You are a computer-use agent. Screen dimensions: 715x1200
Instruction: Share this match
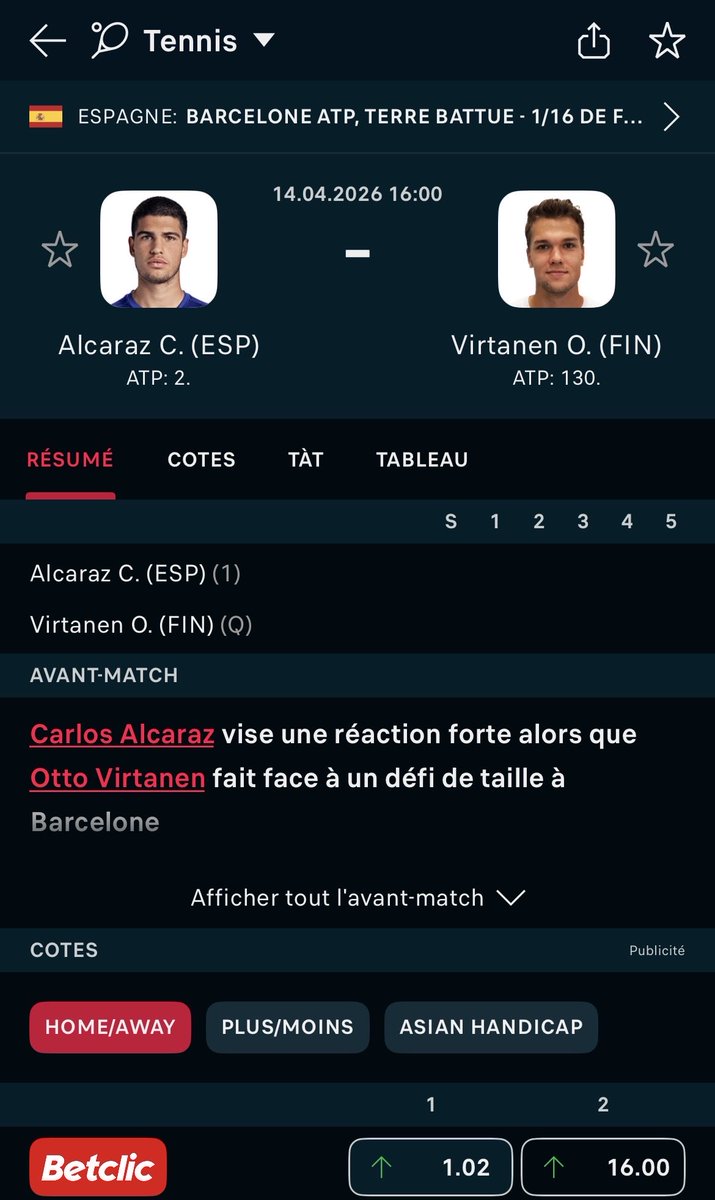point(594,40)
